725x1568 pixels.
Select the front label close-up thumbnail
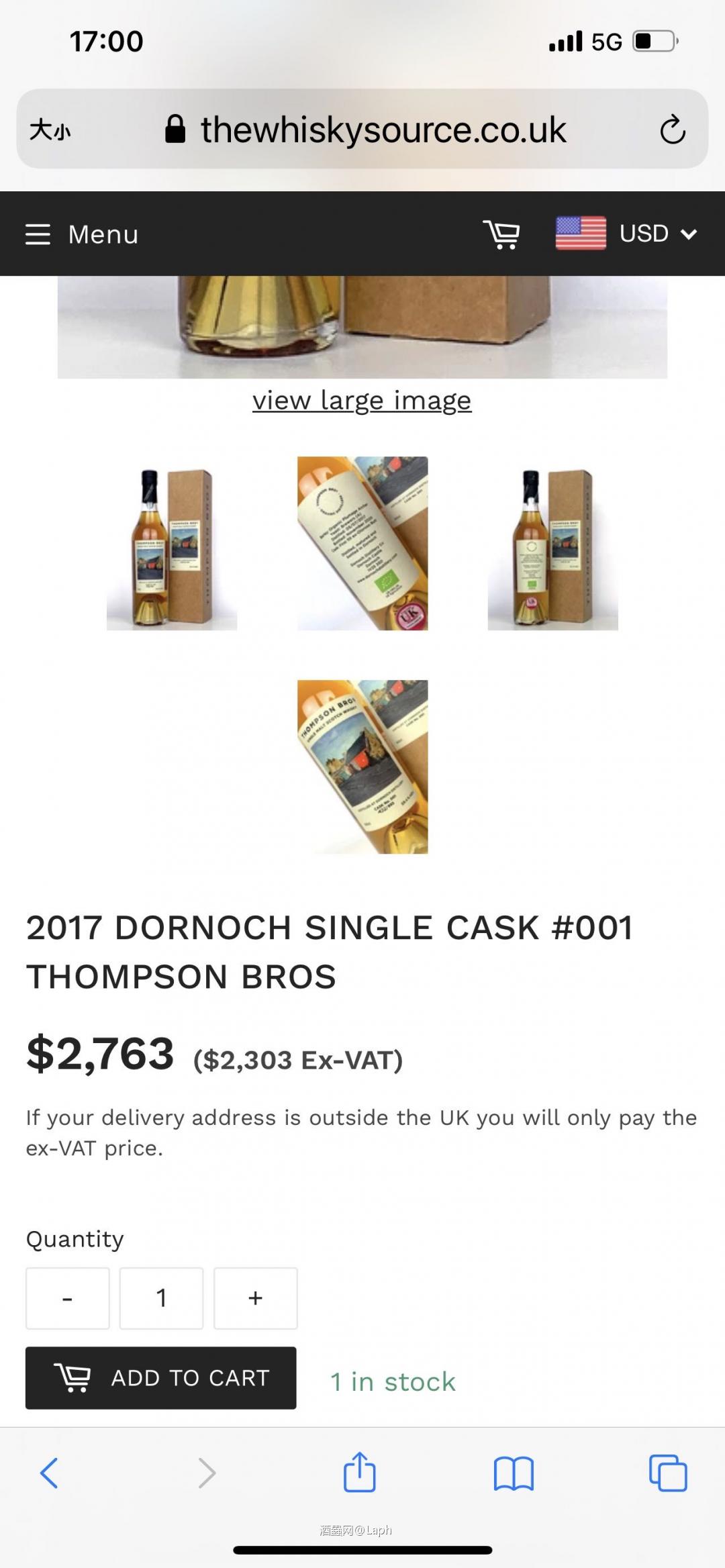362,767
